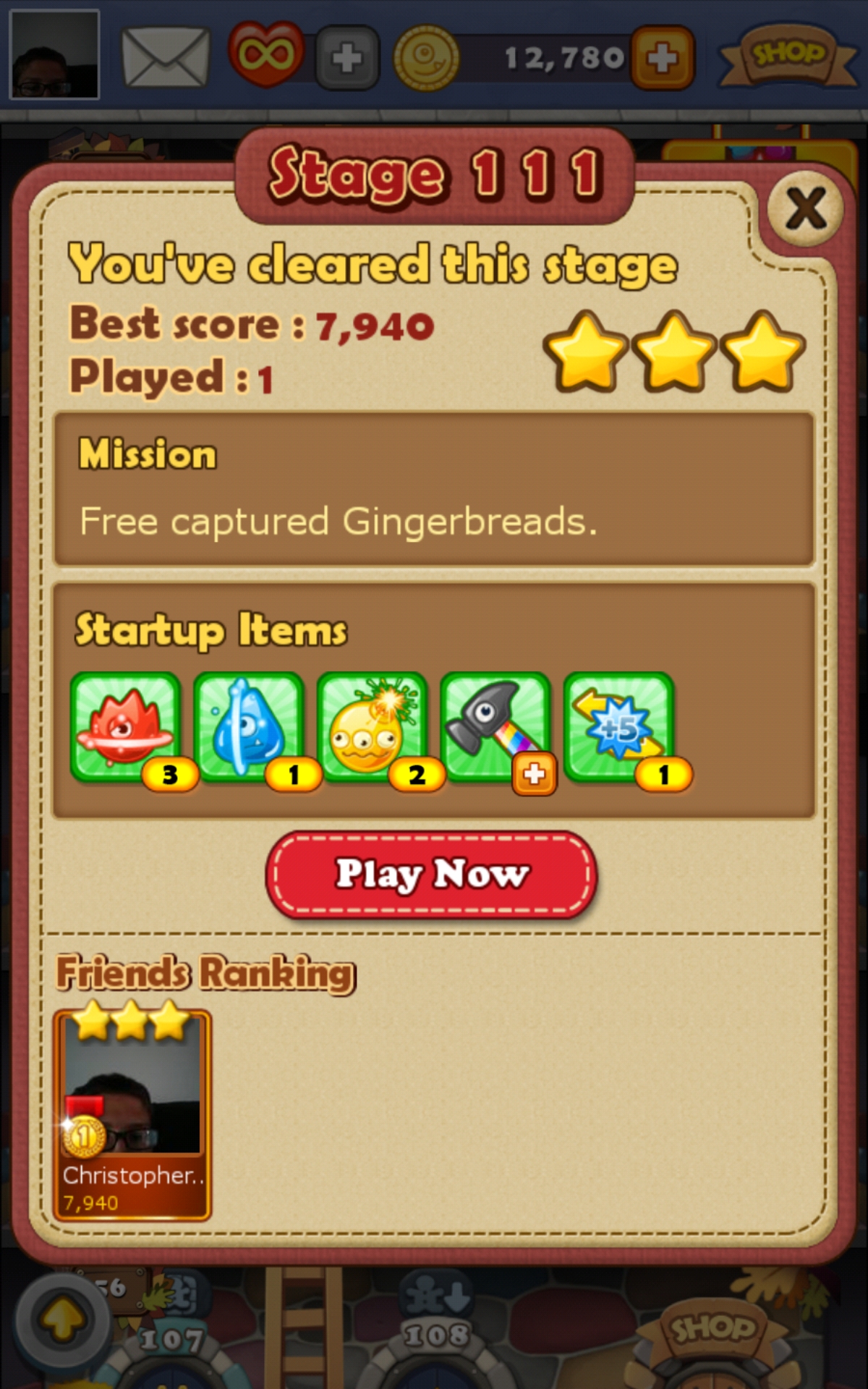Screen dimensions: 868x1389
Task: Open the profile picture in the header
Action: coord(54,54)
